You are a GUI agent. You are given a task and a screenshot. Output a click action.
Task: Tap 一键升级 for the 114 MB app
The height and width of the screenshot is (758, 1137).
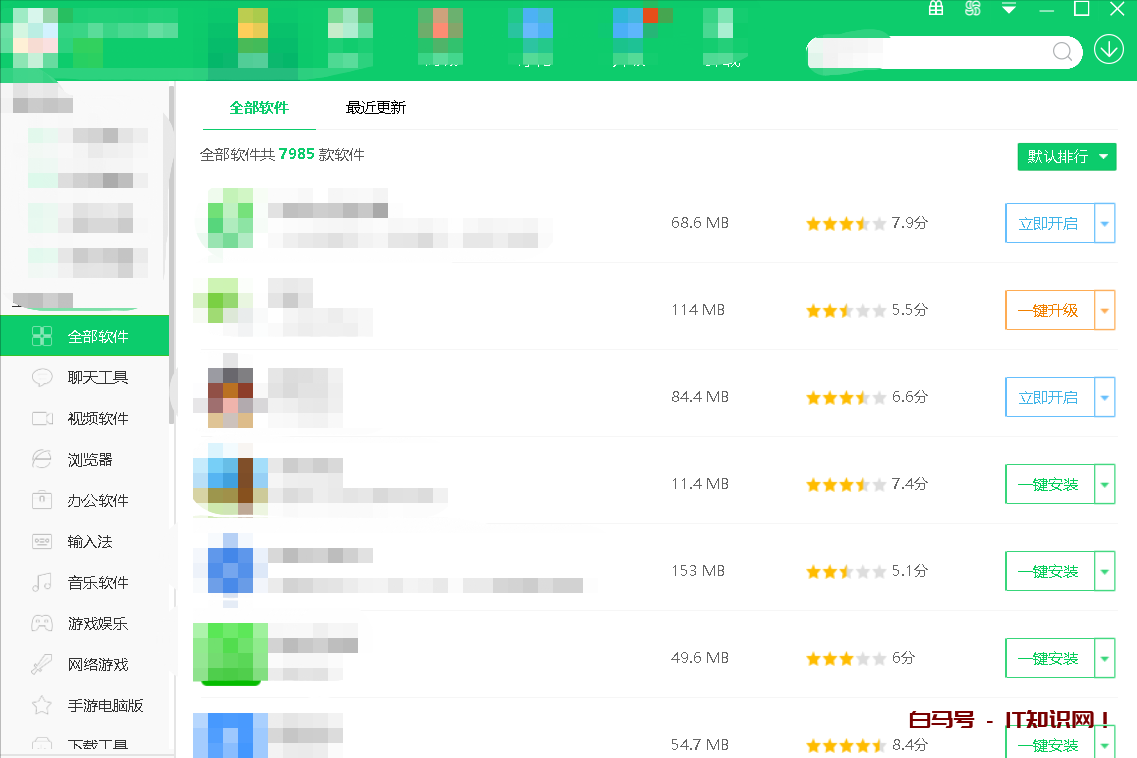click(1048, 310)
